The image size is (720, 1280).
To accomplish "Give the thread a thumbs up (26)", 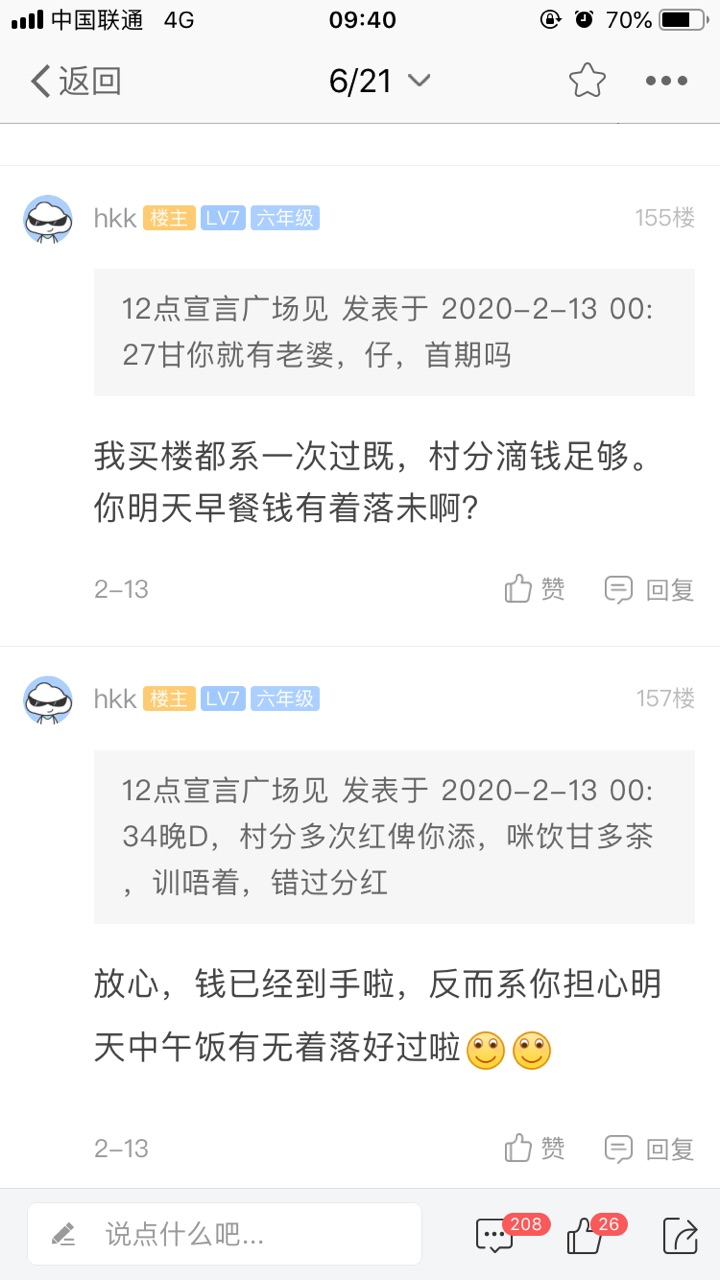I will coord(586,1235).
